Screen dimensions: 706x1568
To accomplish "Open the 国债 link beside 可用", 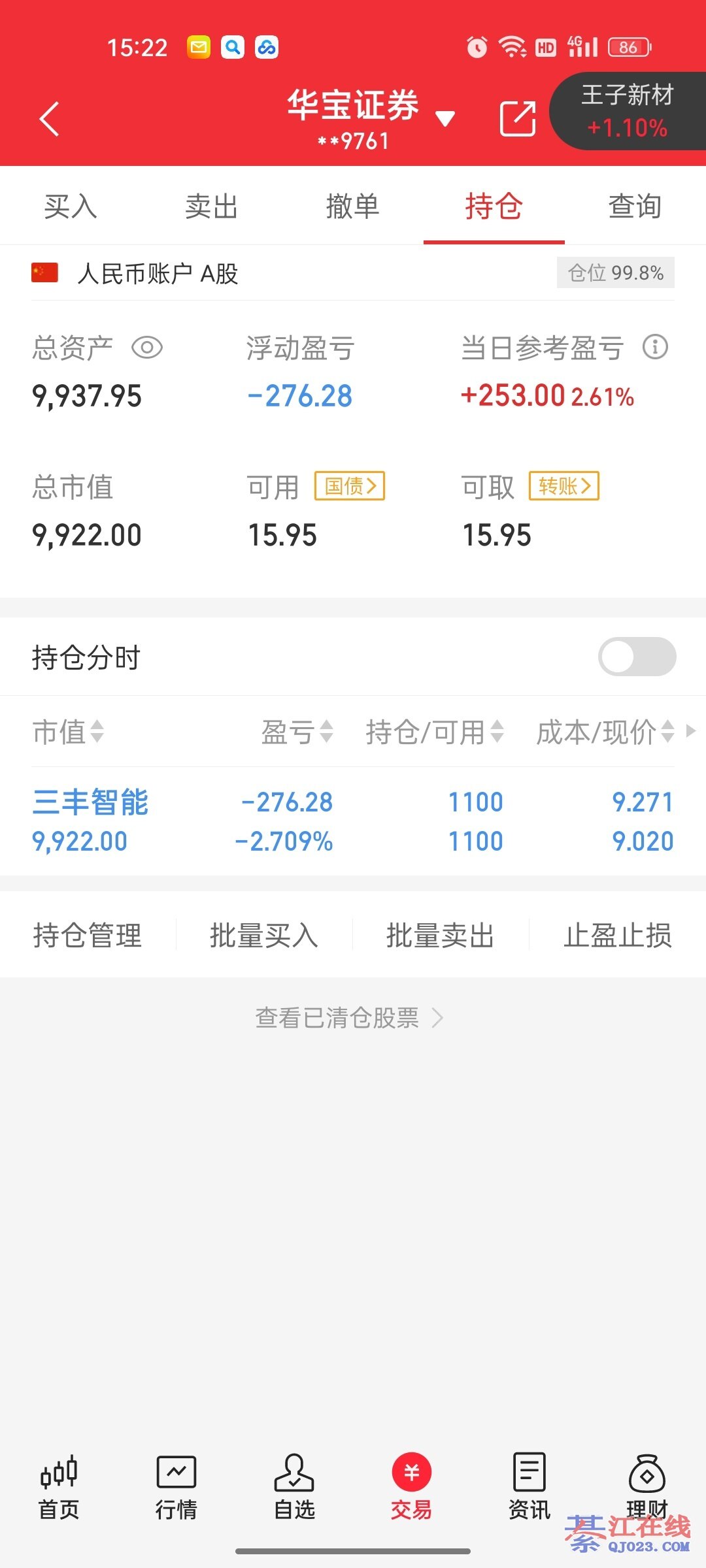I will pyautogui.click(x=350, y=486).
